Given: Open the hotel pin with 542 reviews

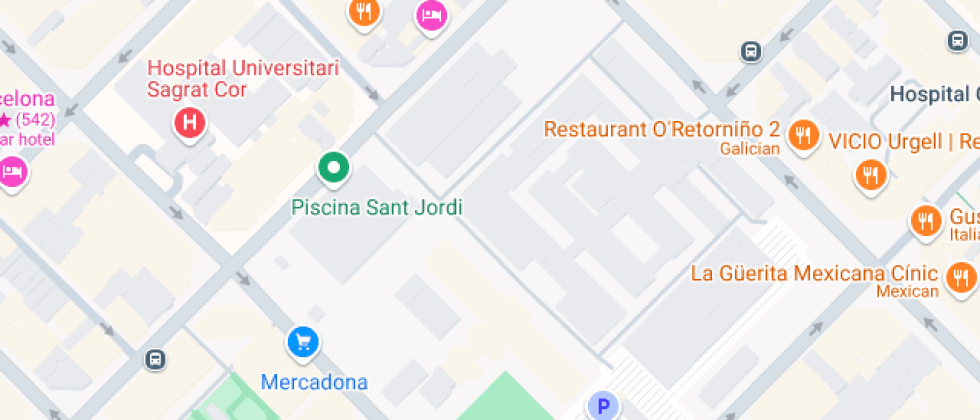Looking at the screenshot, I should click(12, 171).
